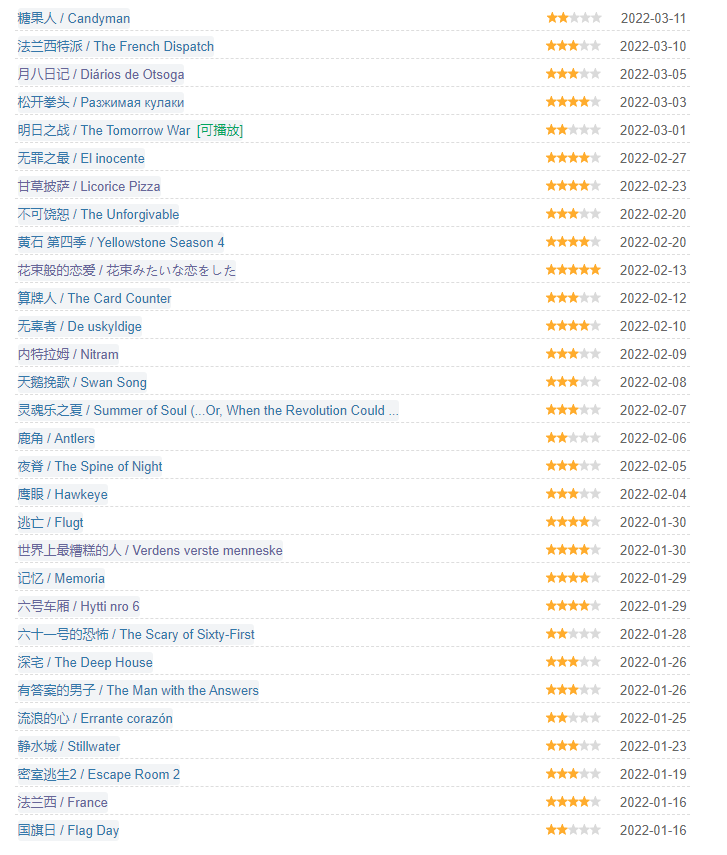Viewport: 727px width, 855px height.
Task: Open the Memoria link
Action: (x=61, y=578)
